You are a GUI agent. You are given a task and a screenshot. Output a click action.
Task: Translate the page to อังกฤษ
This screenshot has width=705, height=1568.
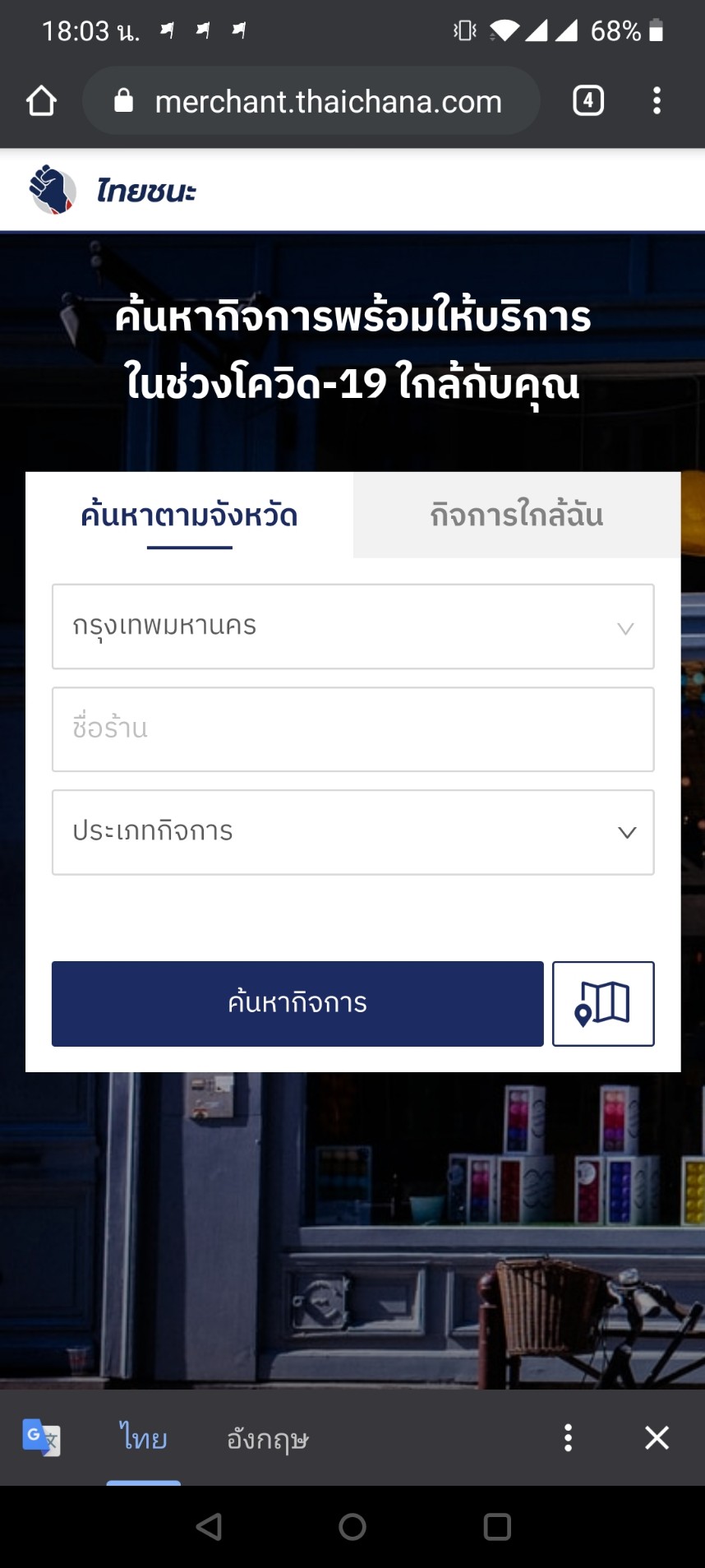pyautogui.click(x=267, y=1438)
